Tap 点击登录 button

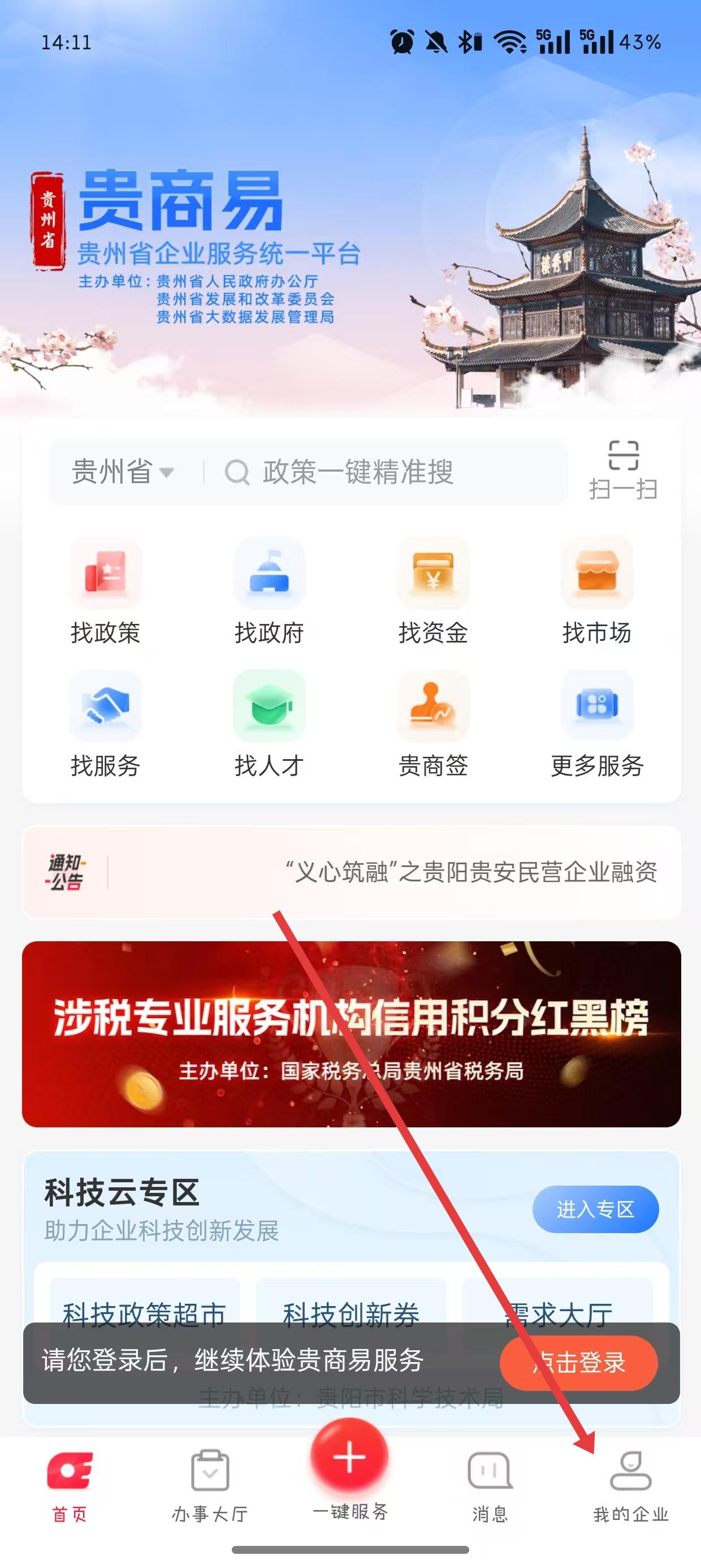pos(578,1363)
